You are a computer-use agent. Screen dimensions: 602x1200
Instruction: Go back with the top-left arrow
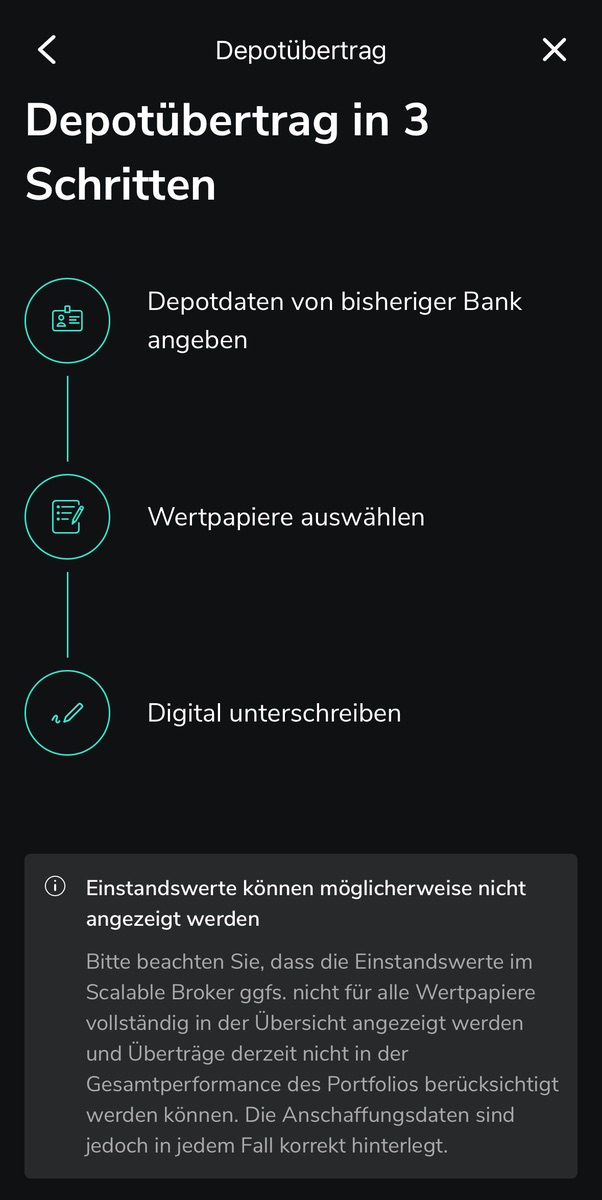47,50
